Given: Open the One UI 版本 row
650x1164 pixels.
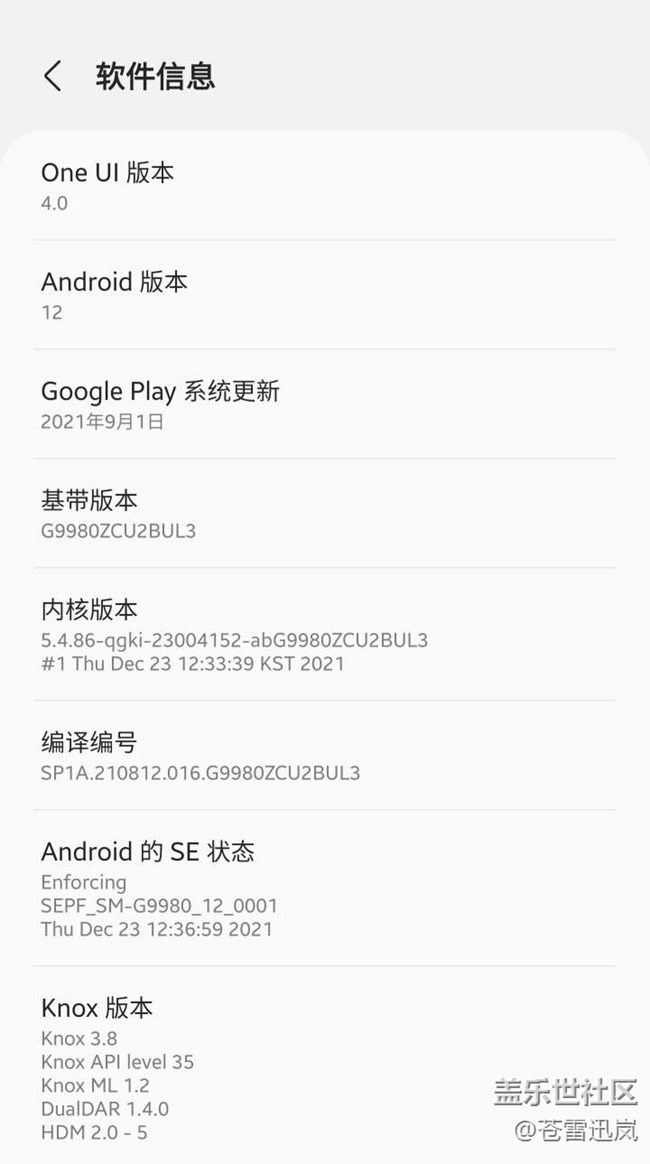Looking at the screenshot, I should [x=324, y=186].
